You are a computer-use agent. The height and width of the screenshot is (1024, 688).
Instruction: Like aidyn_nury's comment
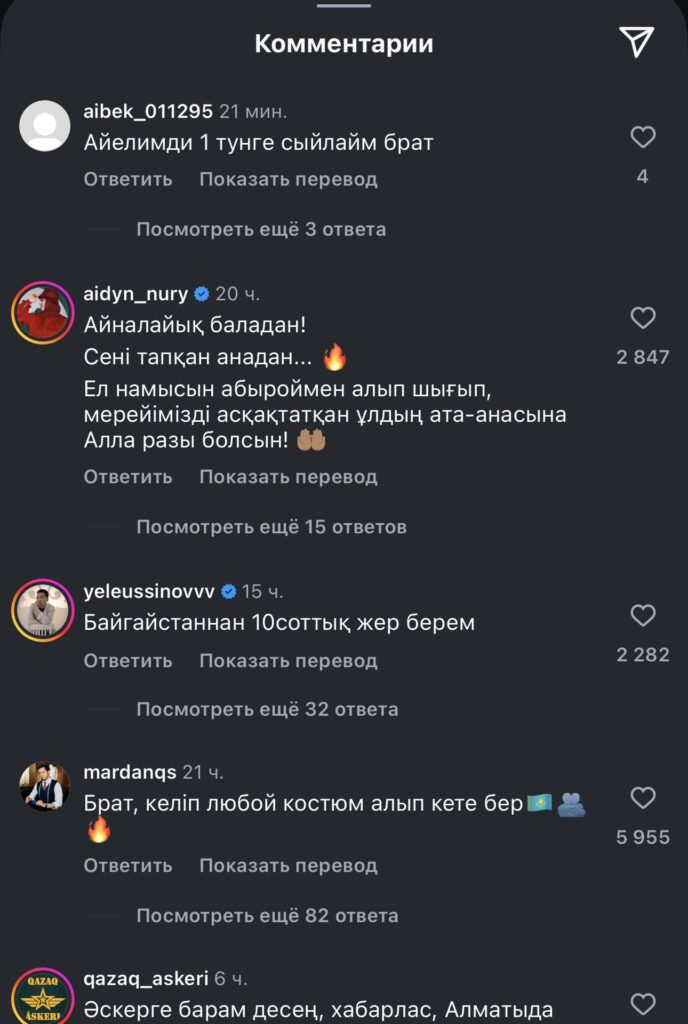(643, 319)
